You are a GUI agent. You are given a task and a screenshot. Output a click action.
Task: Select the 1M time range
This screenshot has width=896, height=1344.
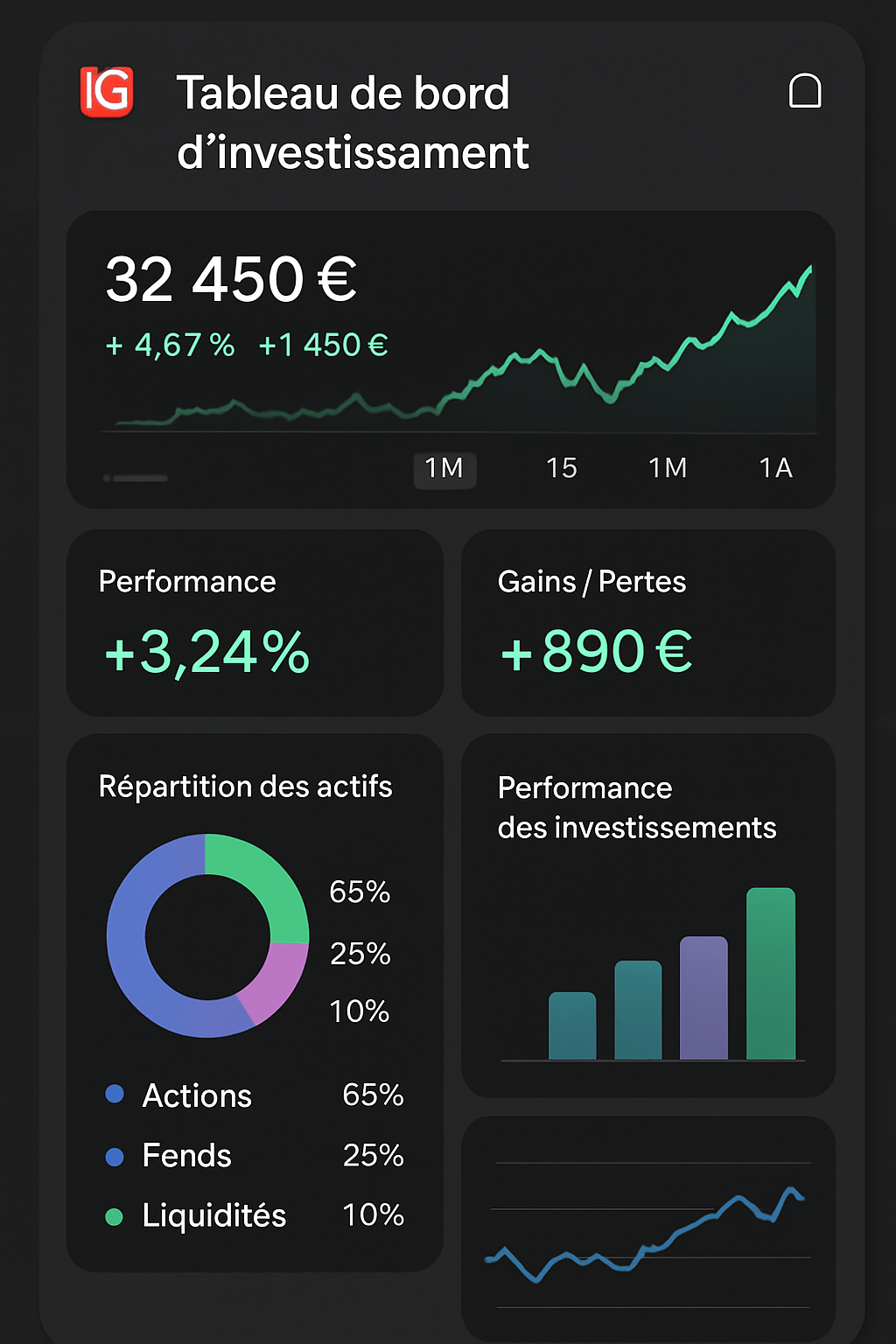pyautogui.click(x=444, y=469)
